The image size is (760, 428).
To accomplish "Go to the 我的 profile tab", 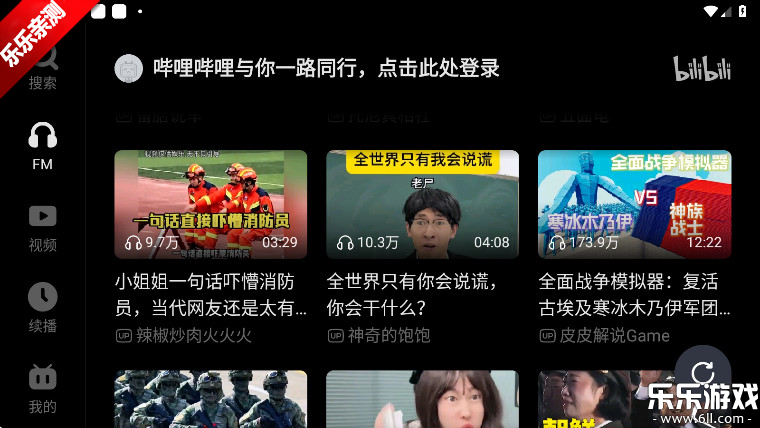I will tap(42, 388).
